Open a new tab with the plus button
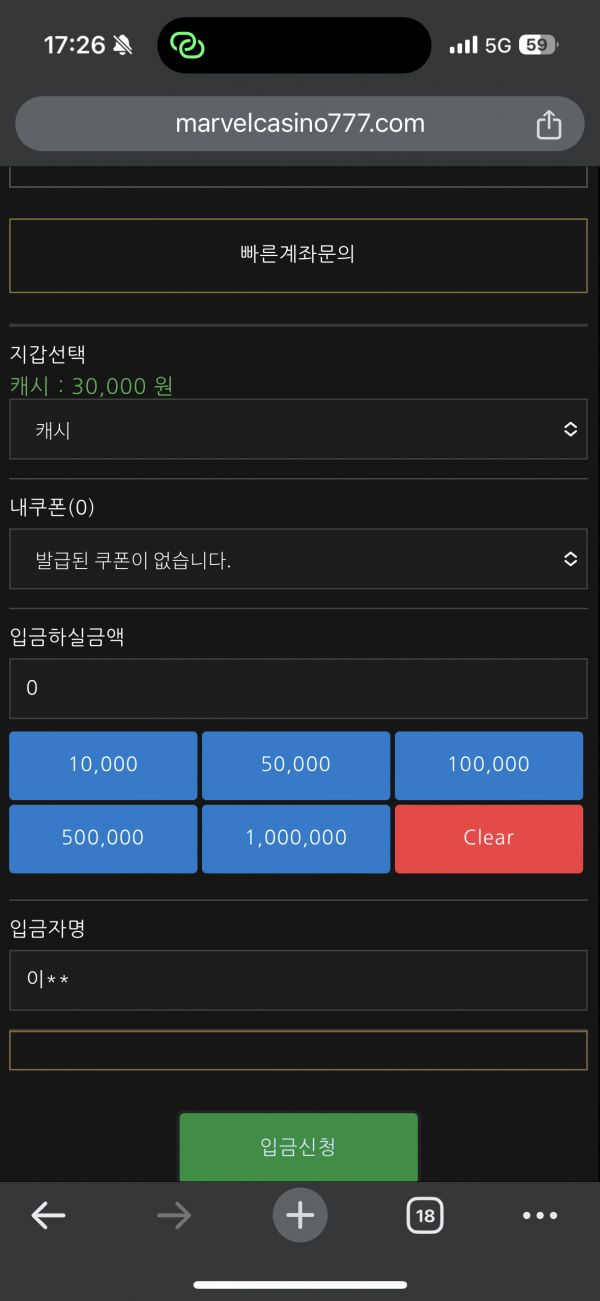 (x=300, y=1215)
